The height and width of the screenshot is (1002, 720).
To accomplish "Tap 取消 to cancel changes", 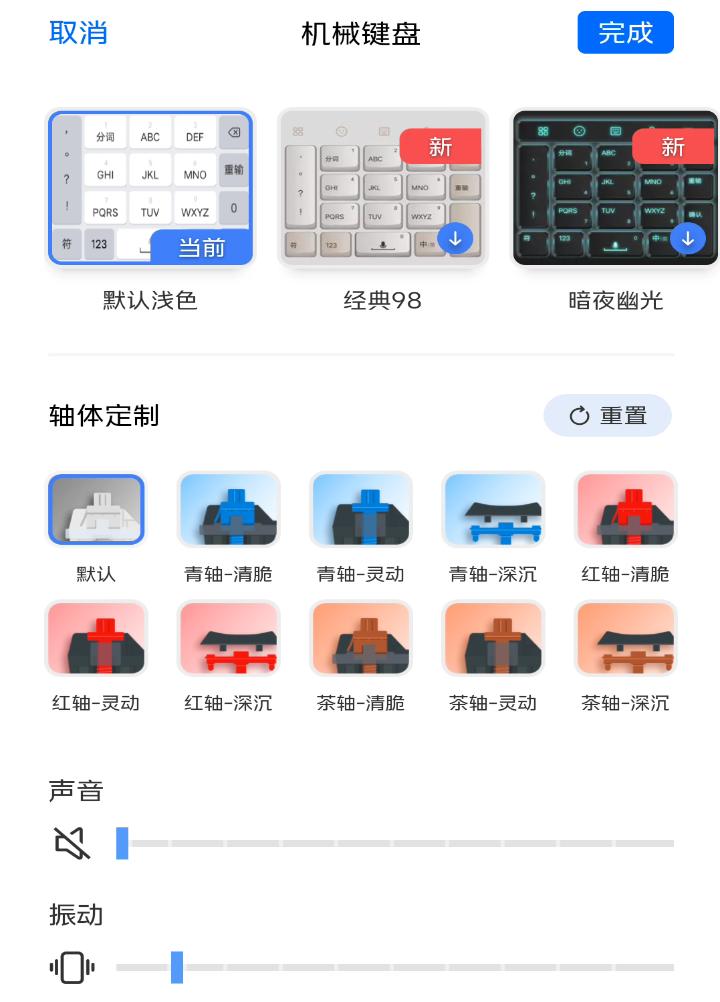I will tap(79, 33).
